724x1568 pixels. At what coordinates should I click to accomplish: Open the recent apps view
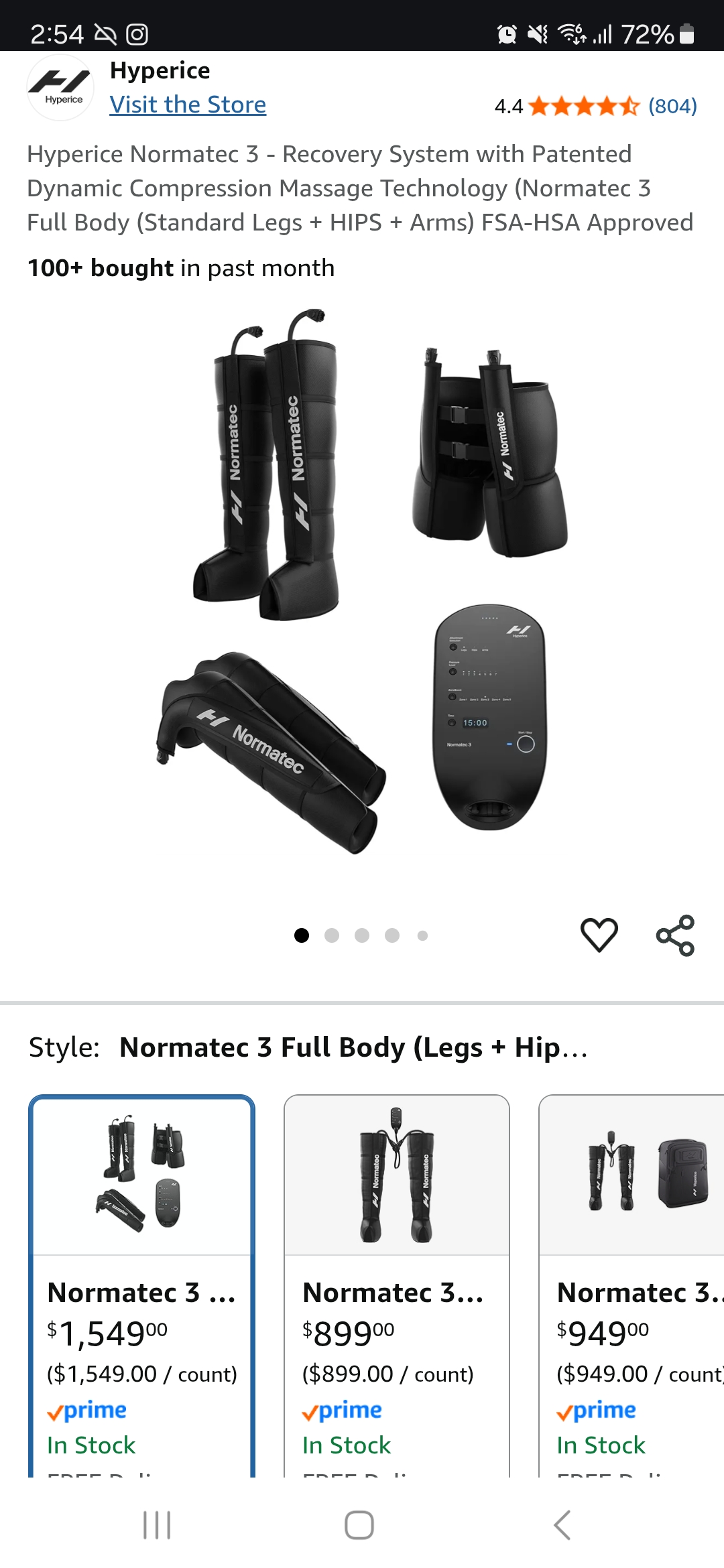tap(157, 1525)
